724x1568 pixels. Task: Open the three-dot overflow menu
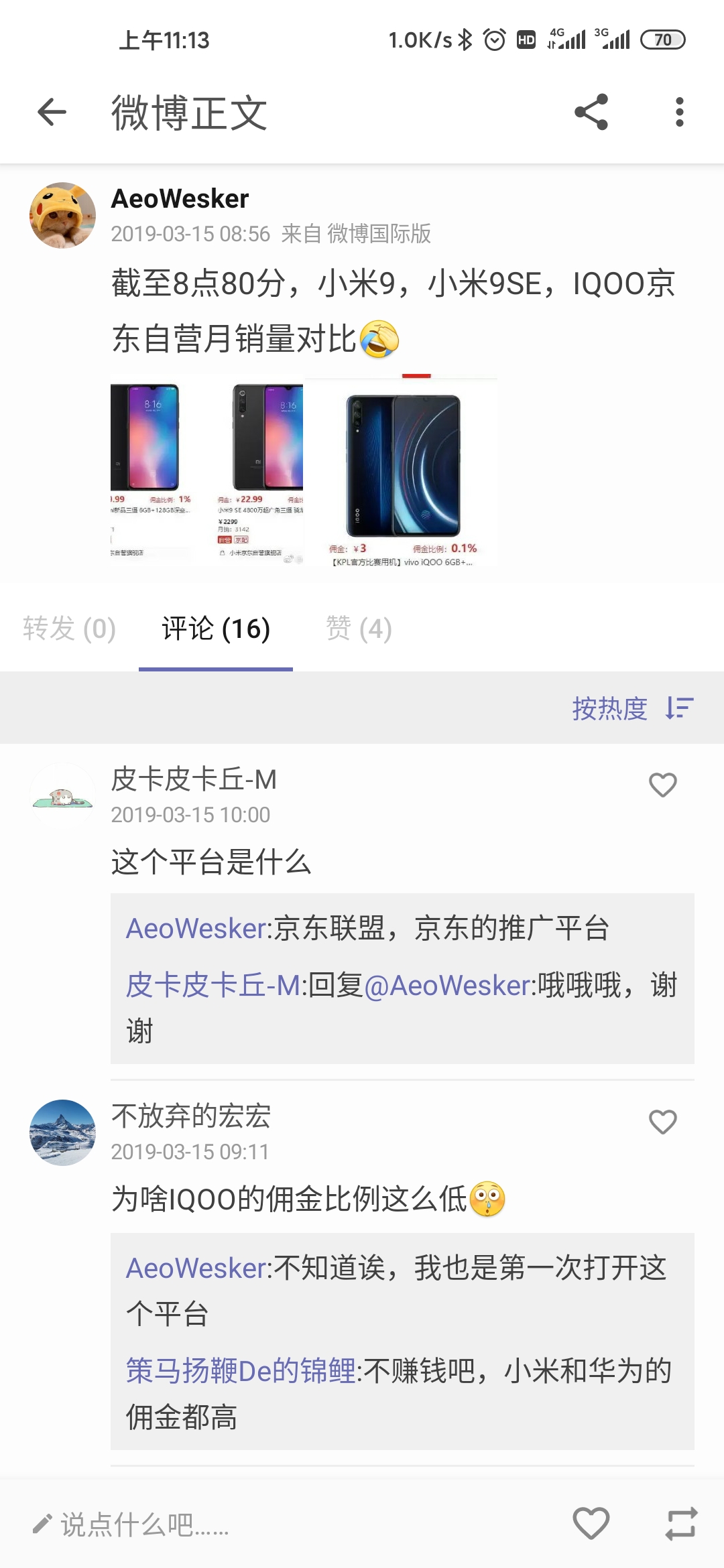[680, 112]
